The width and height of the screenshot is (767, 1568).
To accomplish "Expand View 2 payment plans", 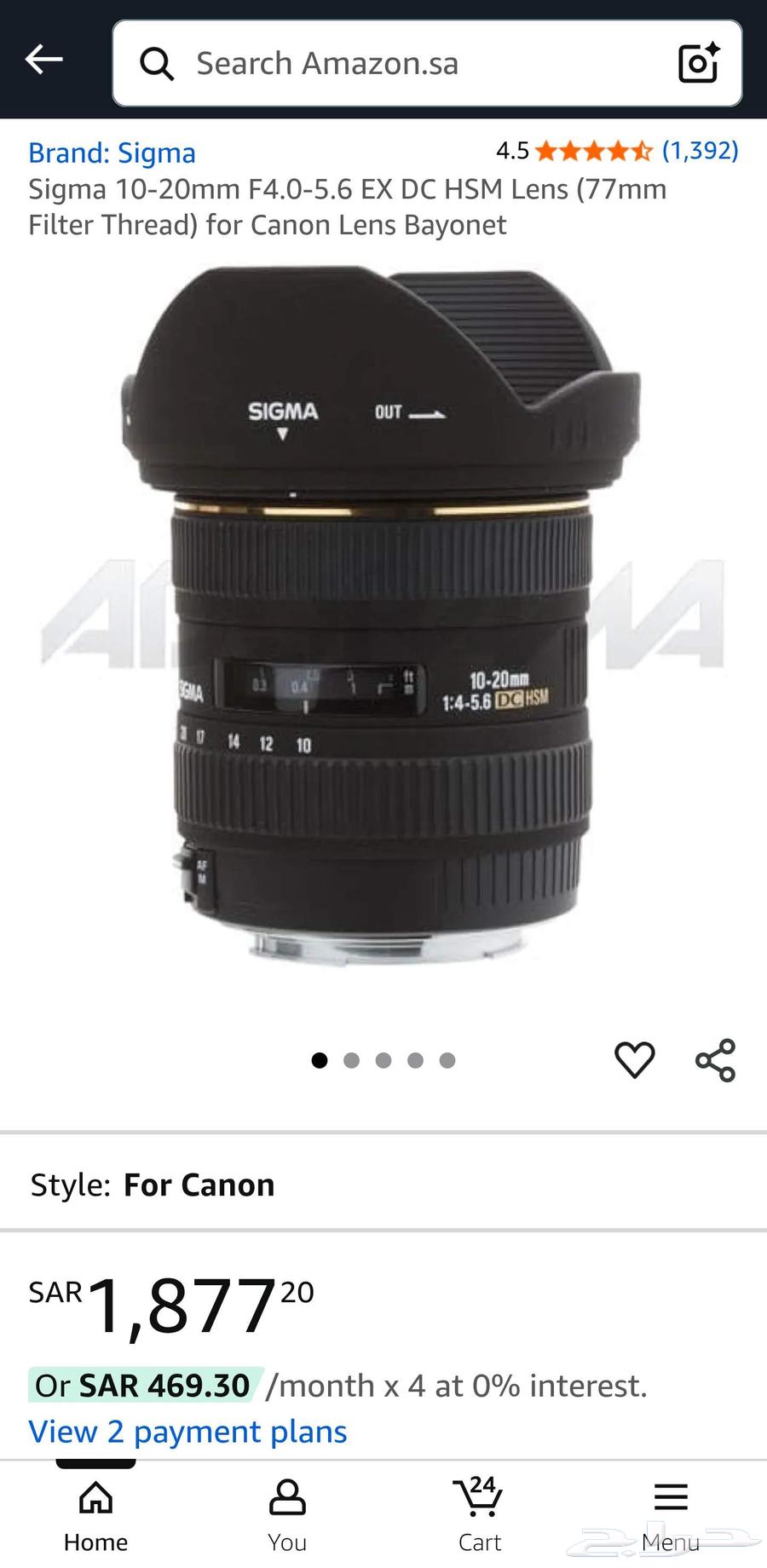I will [x=187, y=1432].
